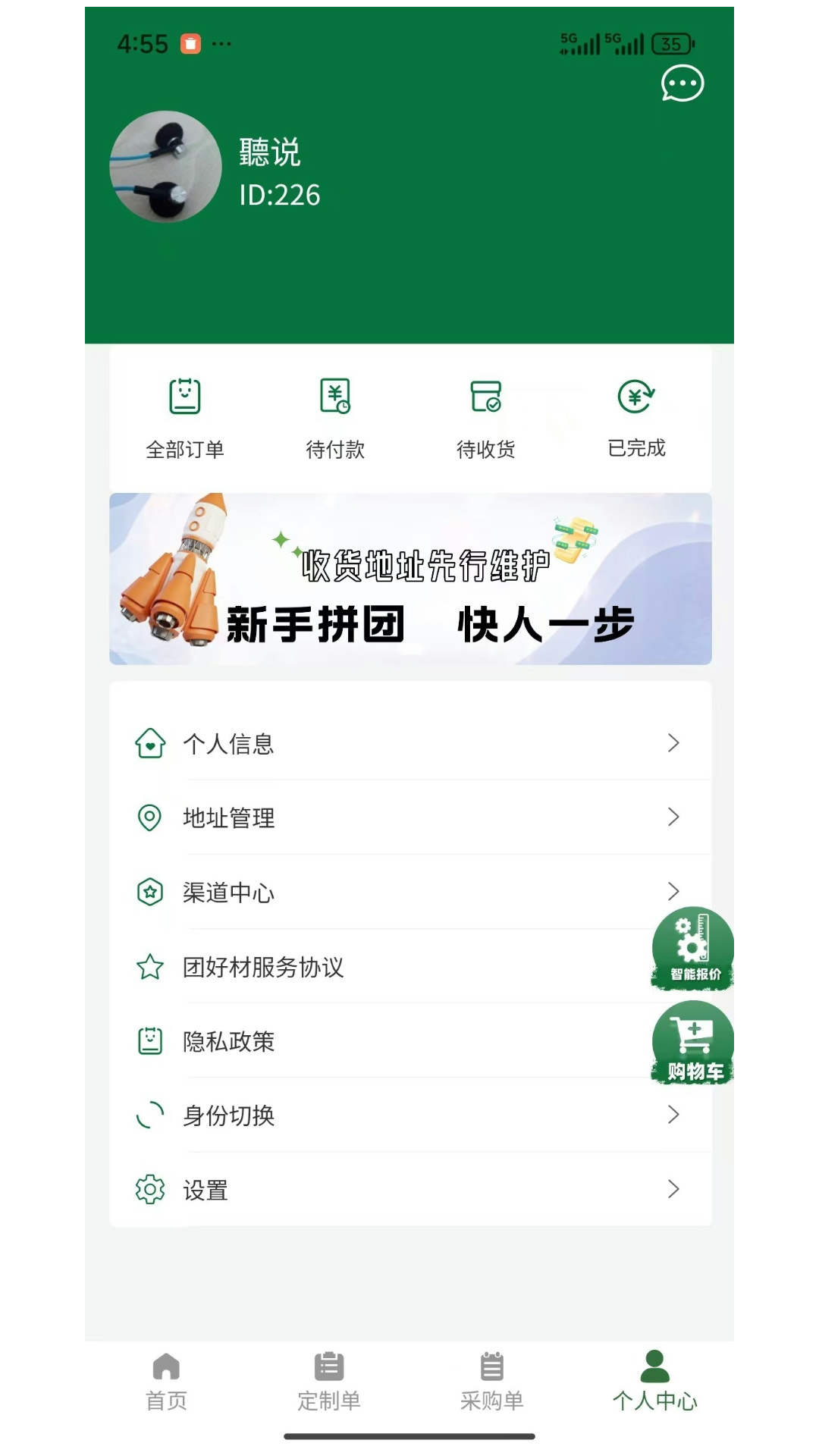The height and width of the screenshot is (1456, 819).
Task: View the 隐私政策 privacy policy
Action: pyautogui.click(x=379, y=1041)
